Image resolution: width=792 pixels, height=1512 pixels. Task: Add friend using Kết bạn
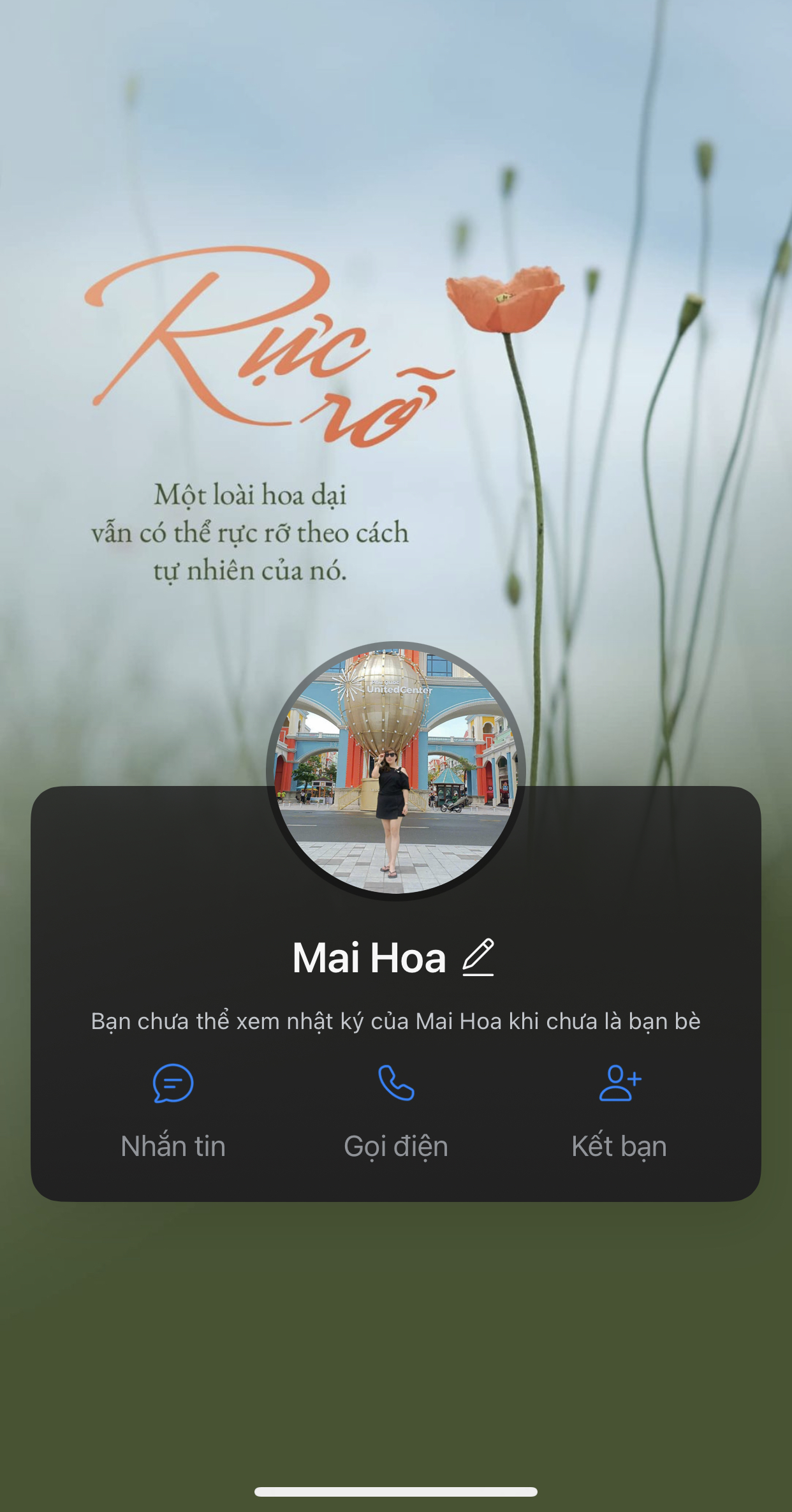coord(619,1111)
